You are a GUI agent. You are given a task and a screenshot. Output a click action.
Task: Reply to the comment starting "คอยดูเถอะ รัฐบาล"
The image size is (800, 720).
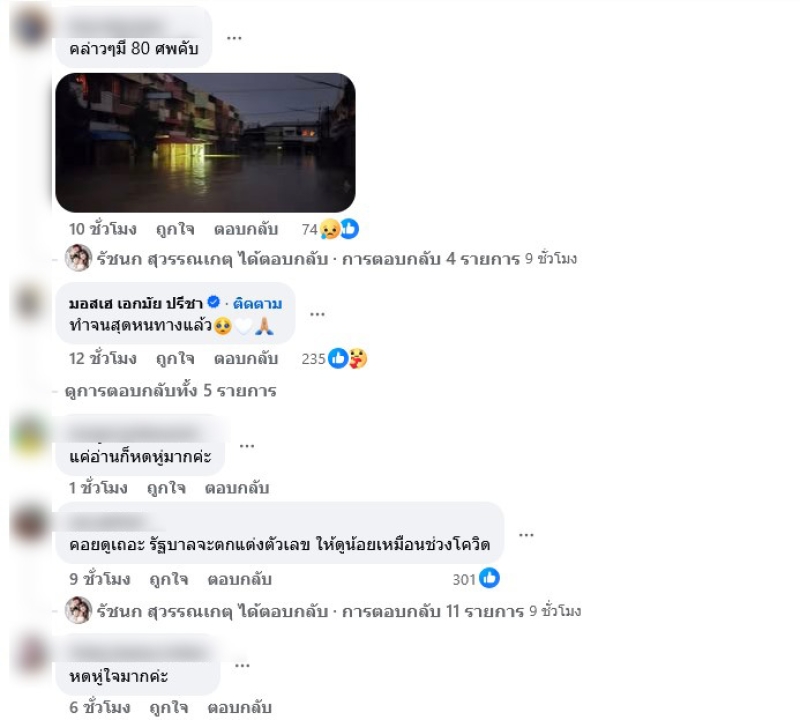pyautogui.click(x=239, y=579)
